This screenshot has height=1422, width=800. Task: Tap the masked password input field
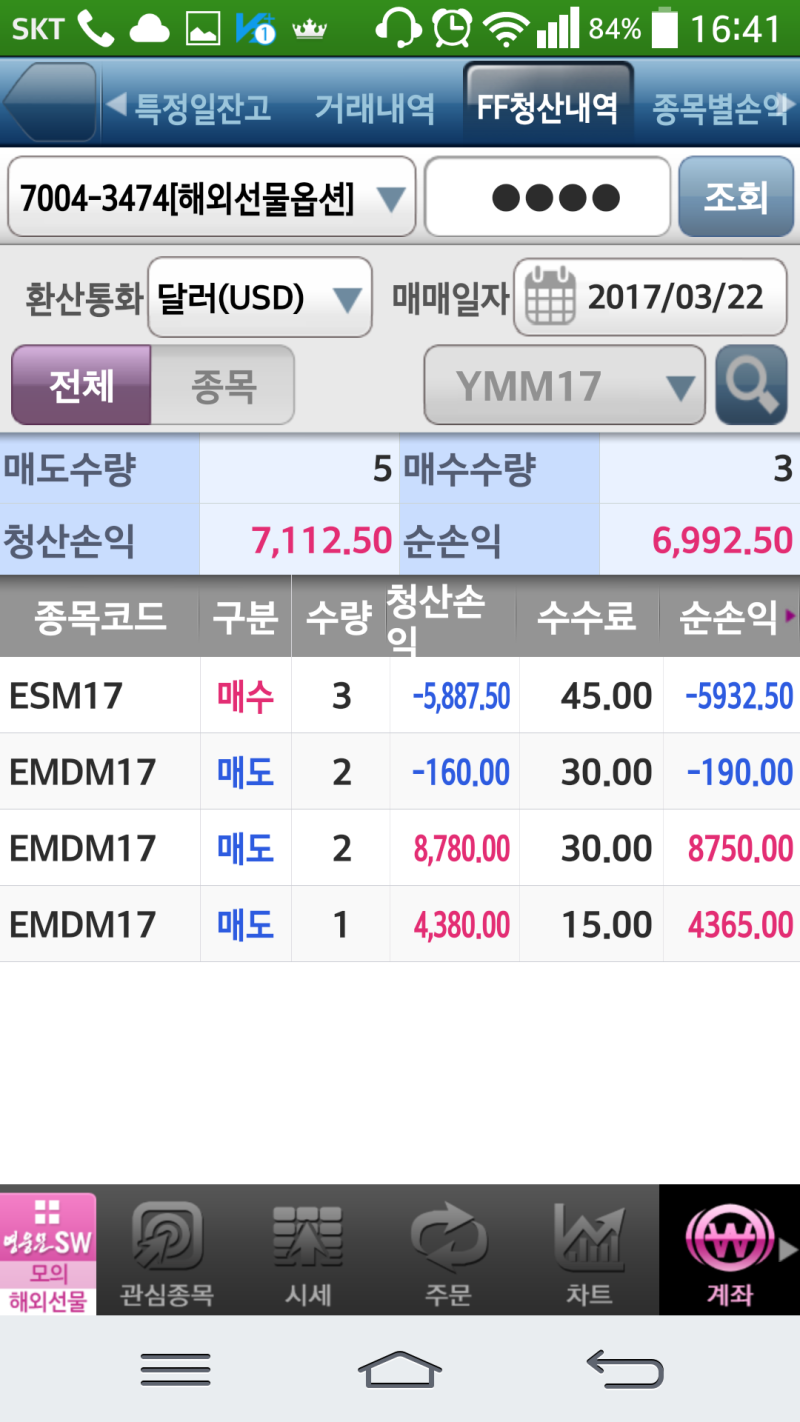[546, 196]
